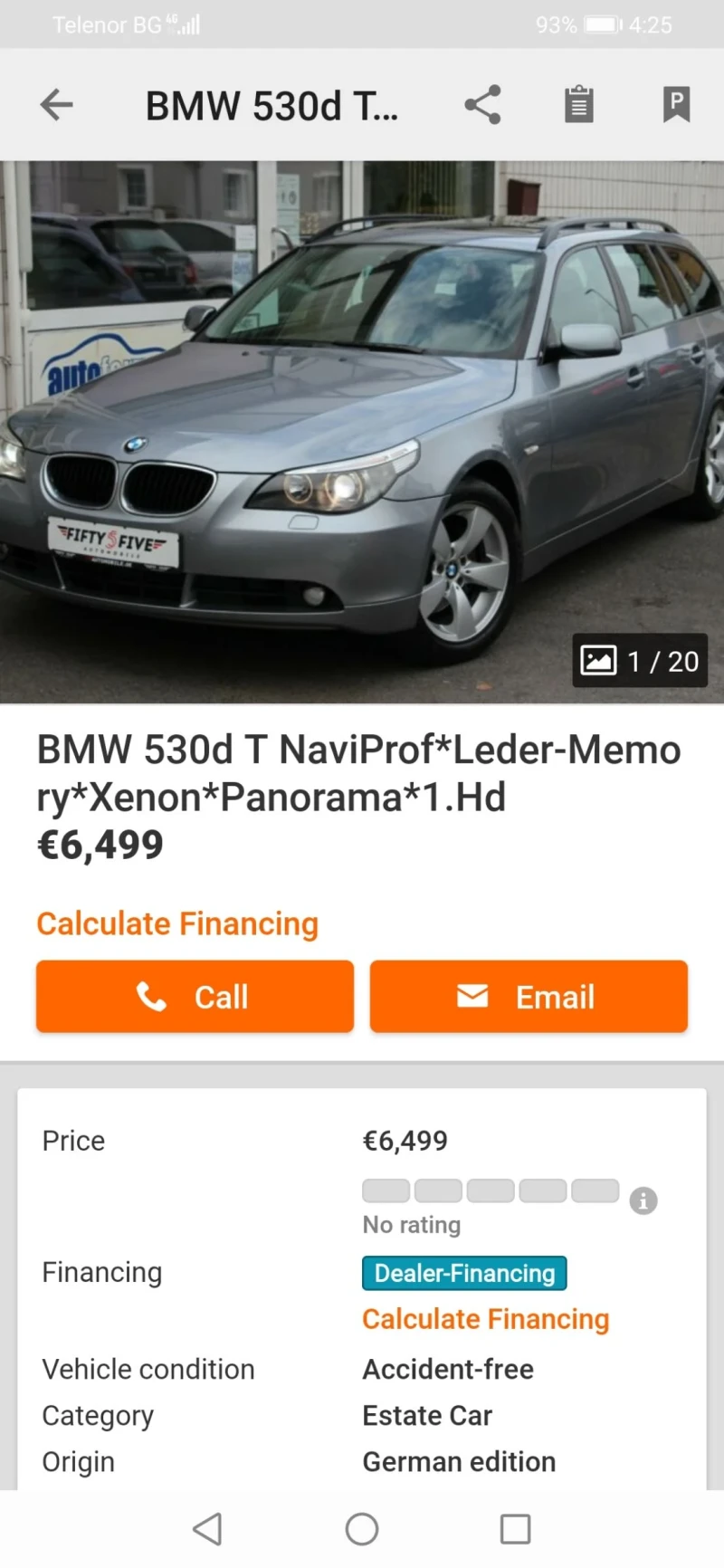
Task: Tap the Android recents square button
Action: 515,1528
